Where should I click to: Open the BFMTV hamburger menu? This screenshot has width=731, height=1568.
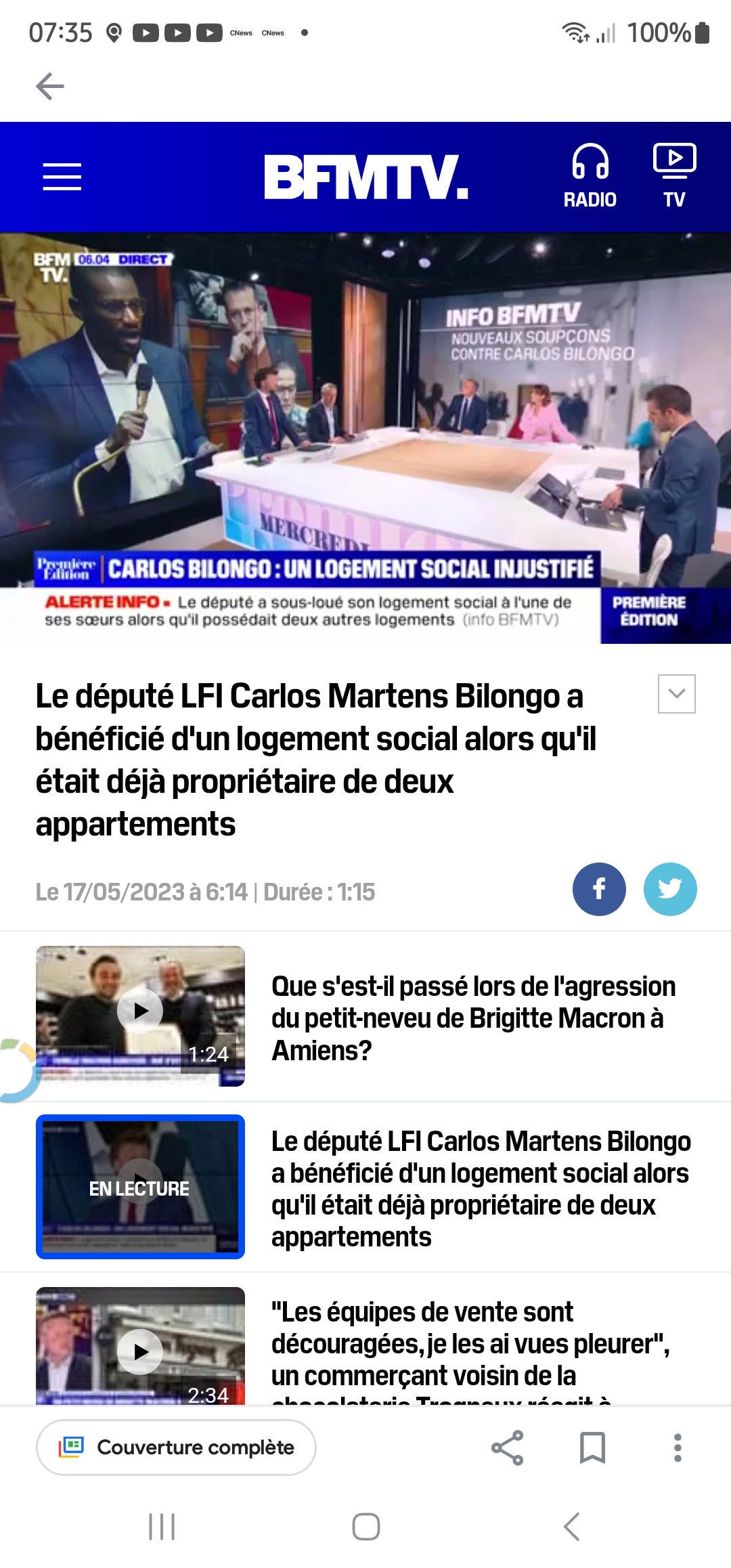point(62,177)
